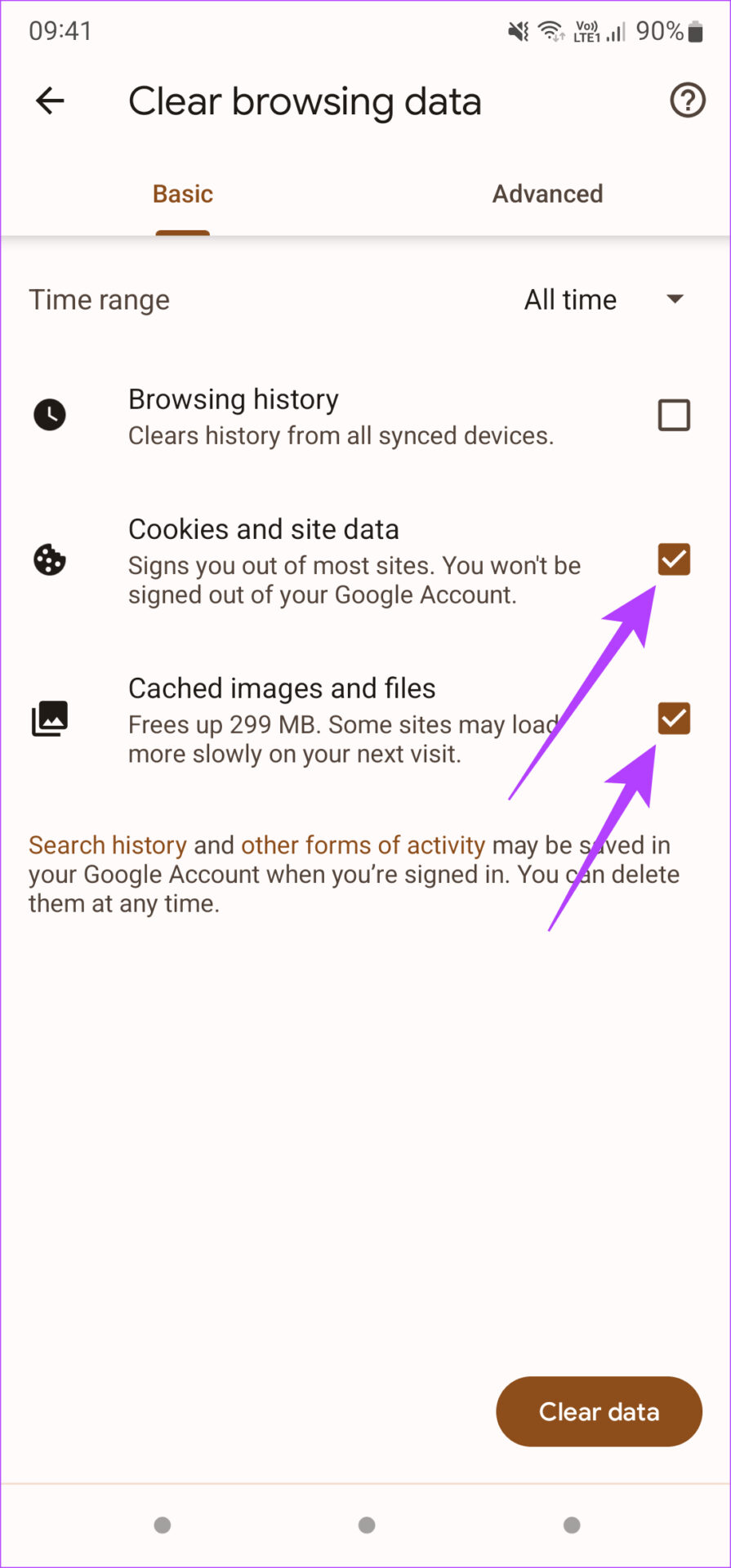Select the Basic tab

[183, 194]
